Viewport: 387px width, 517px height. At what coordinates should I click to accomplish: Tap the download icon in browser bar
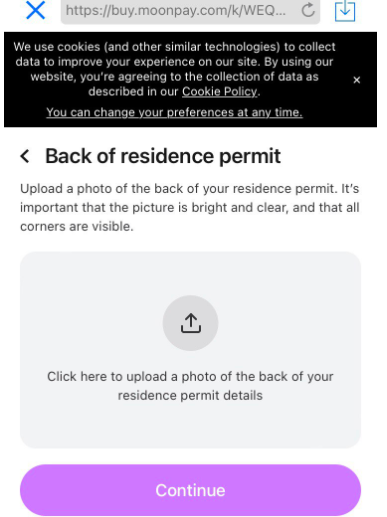345,10
